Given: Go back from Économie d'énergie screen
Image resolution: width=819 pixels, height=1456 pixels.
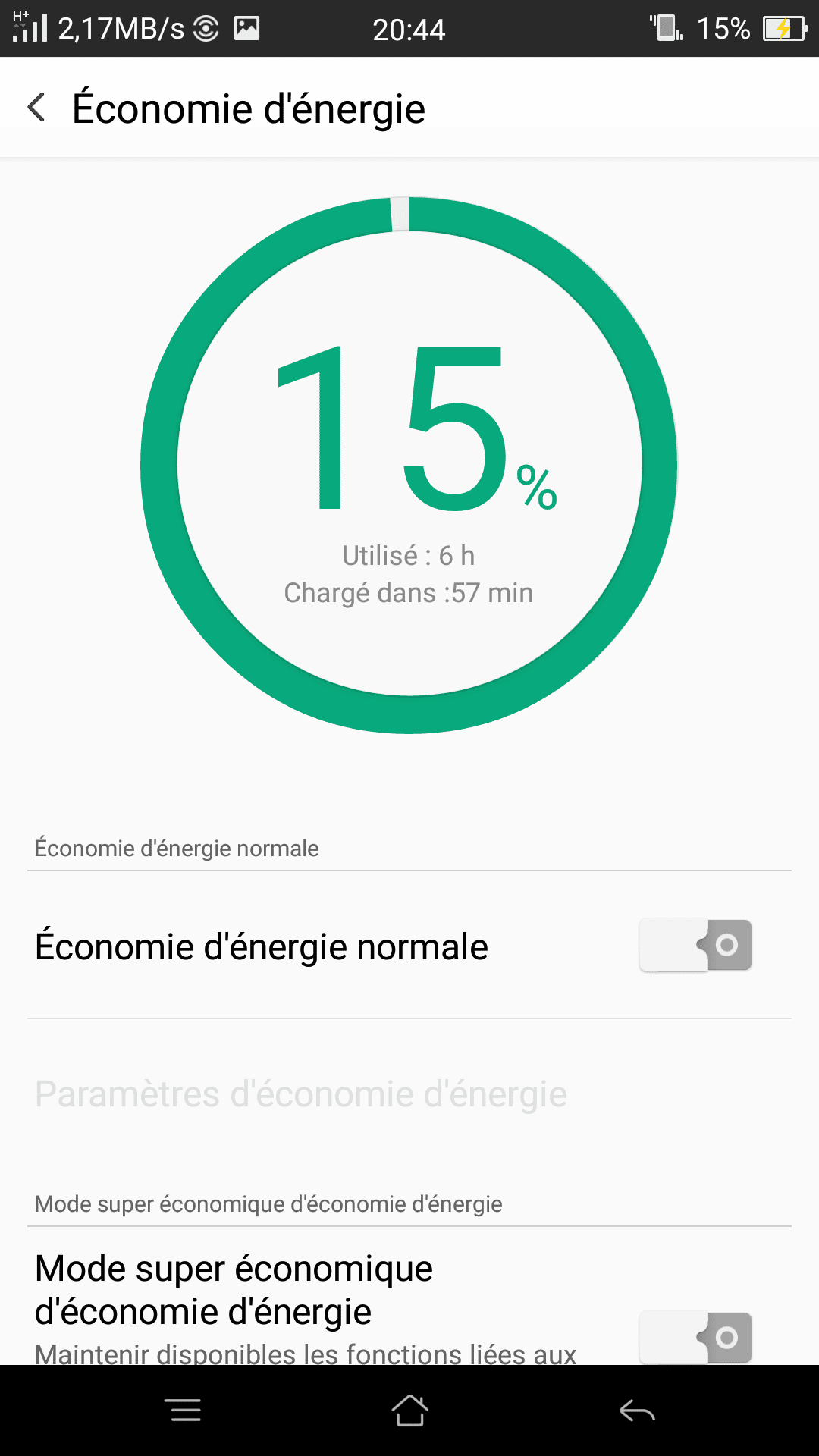Looking at the screenshot, I should (36, 108).
